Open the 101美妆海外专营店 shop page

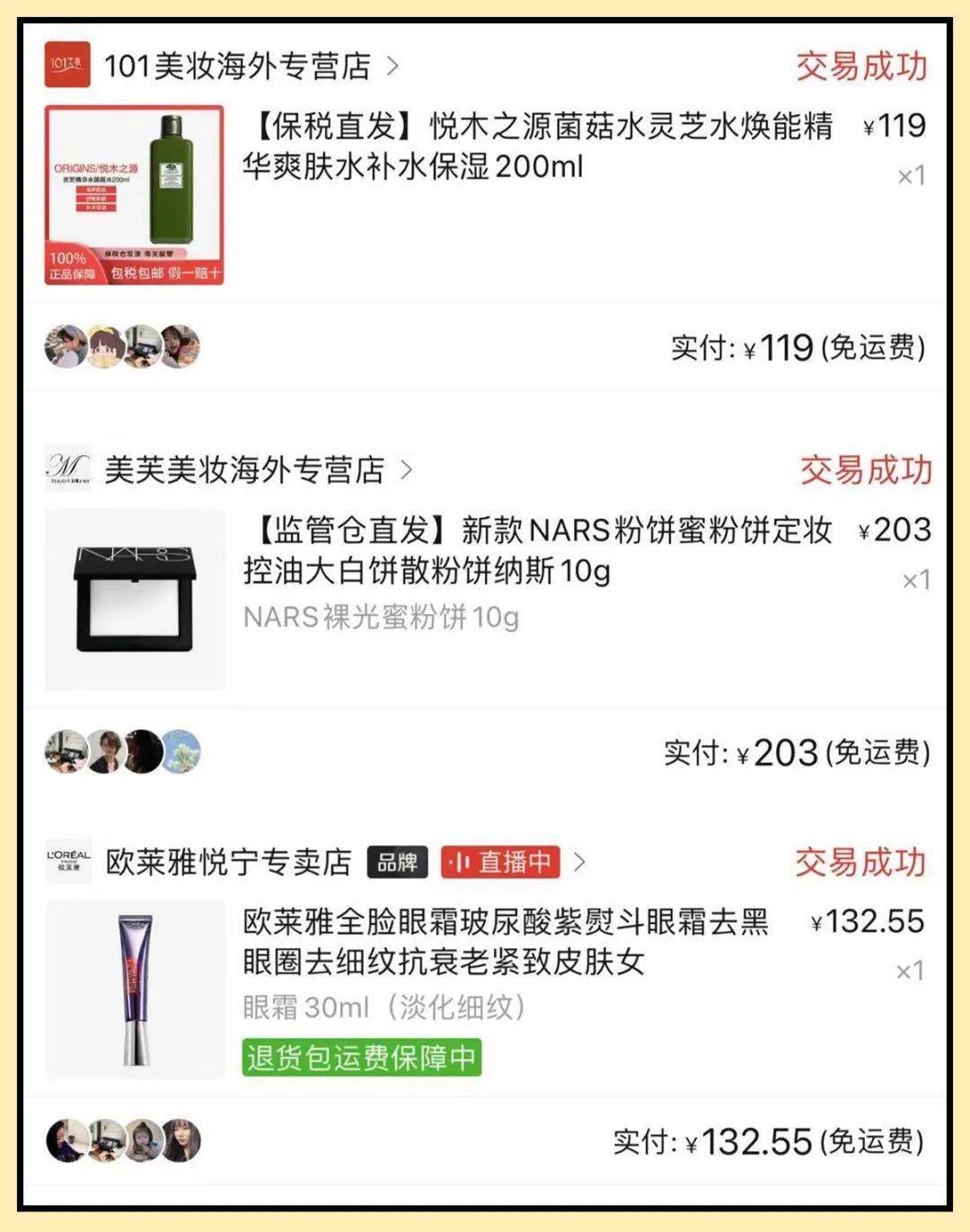237,66
